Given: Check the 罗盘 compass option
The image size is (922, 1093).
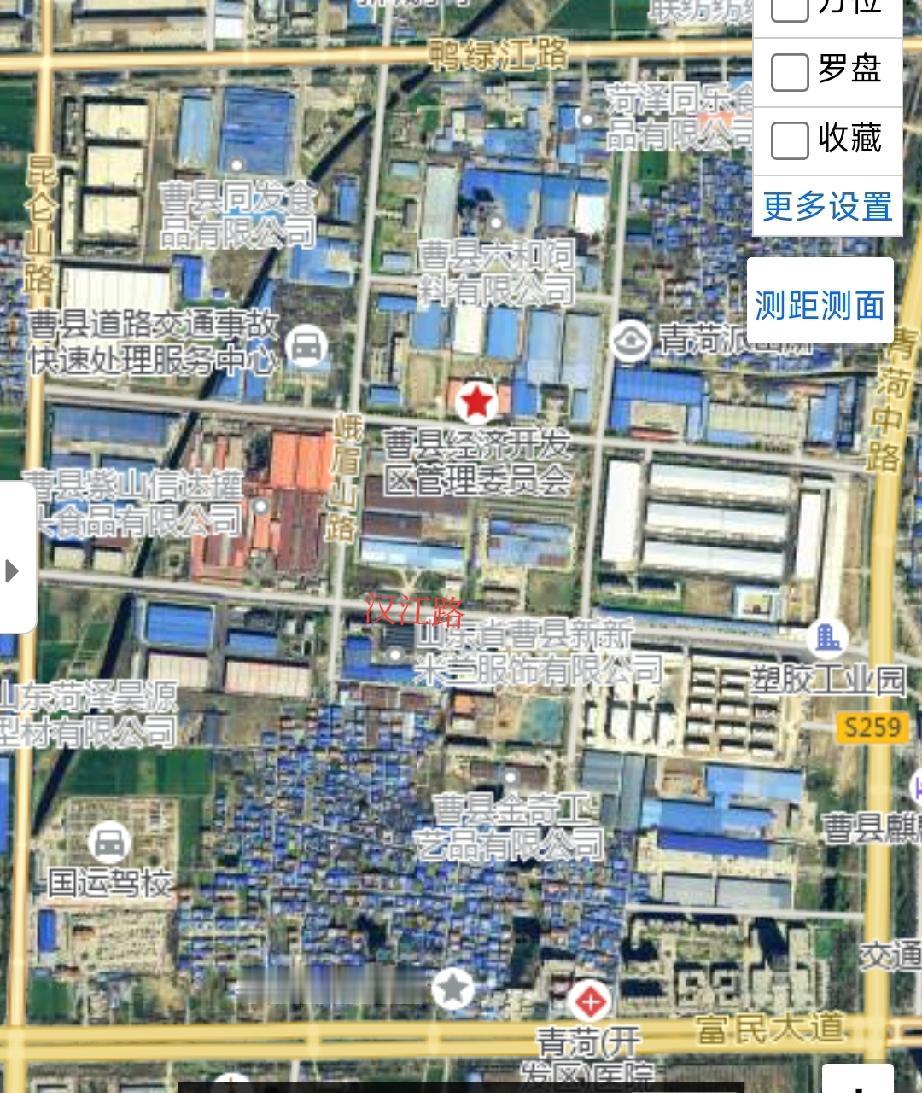Looking at the screenshot, I should point(789,70).
